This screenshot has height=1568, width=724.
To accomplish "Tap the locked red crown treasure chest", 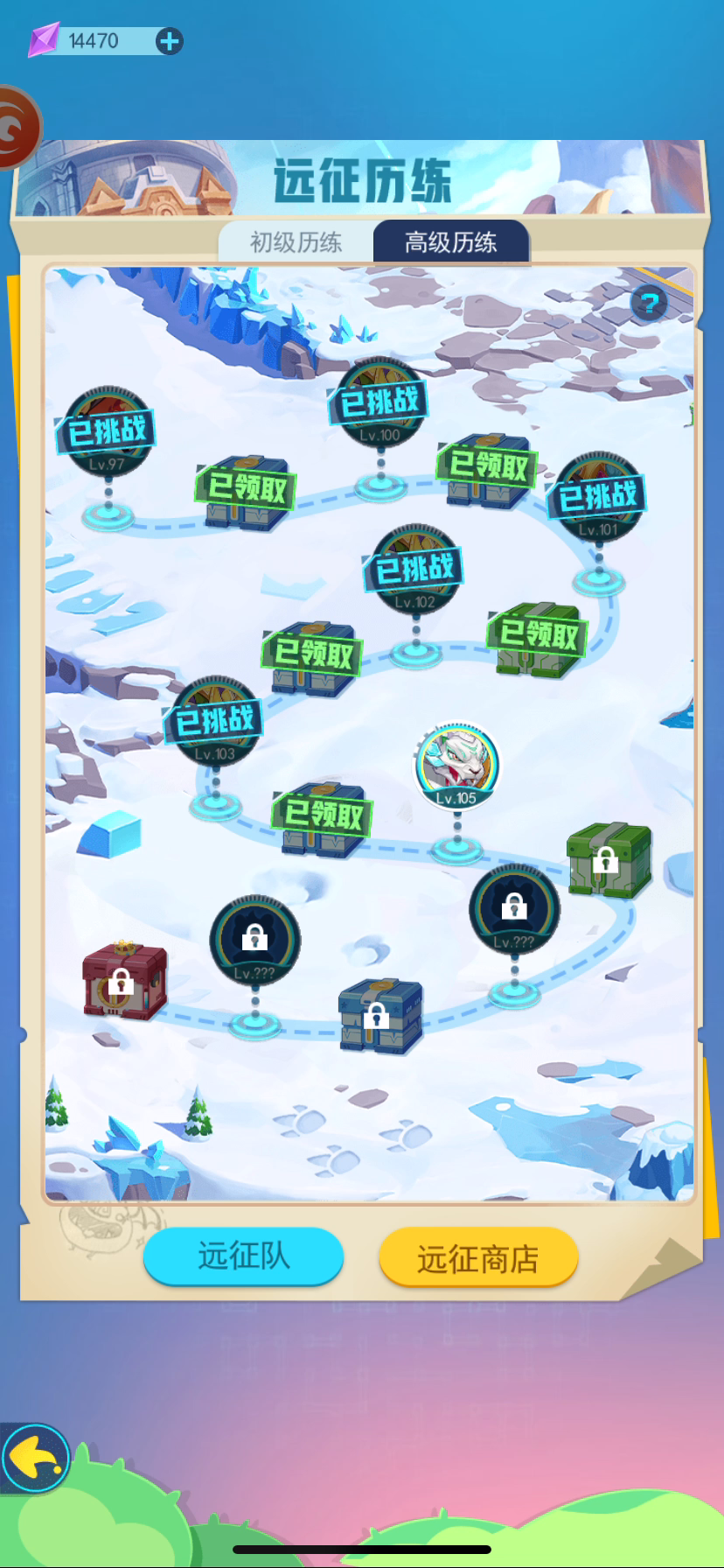I will [x=124, y=980].
